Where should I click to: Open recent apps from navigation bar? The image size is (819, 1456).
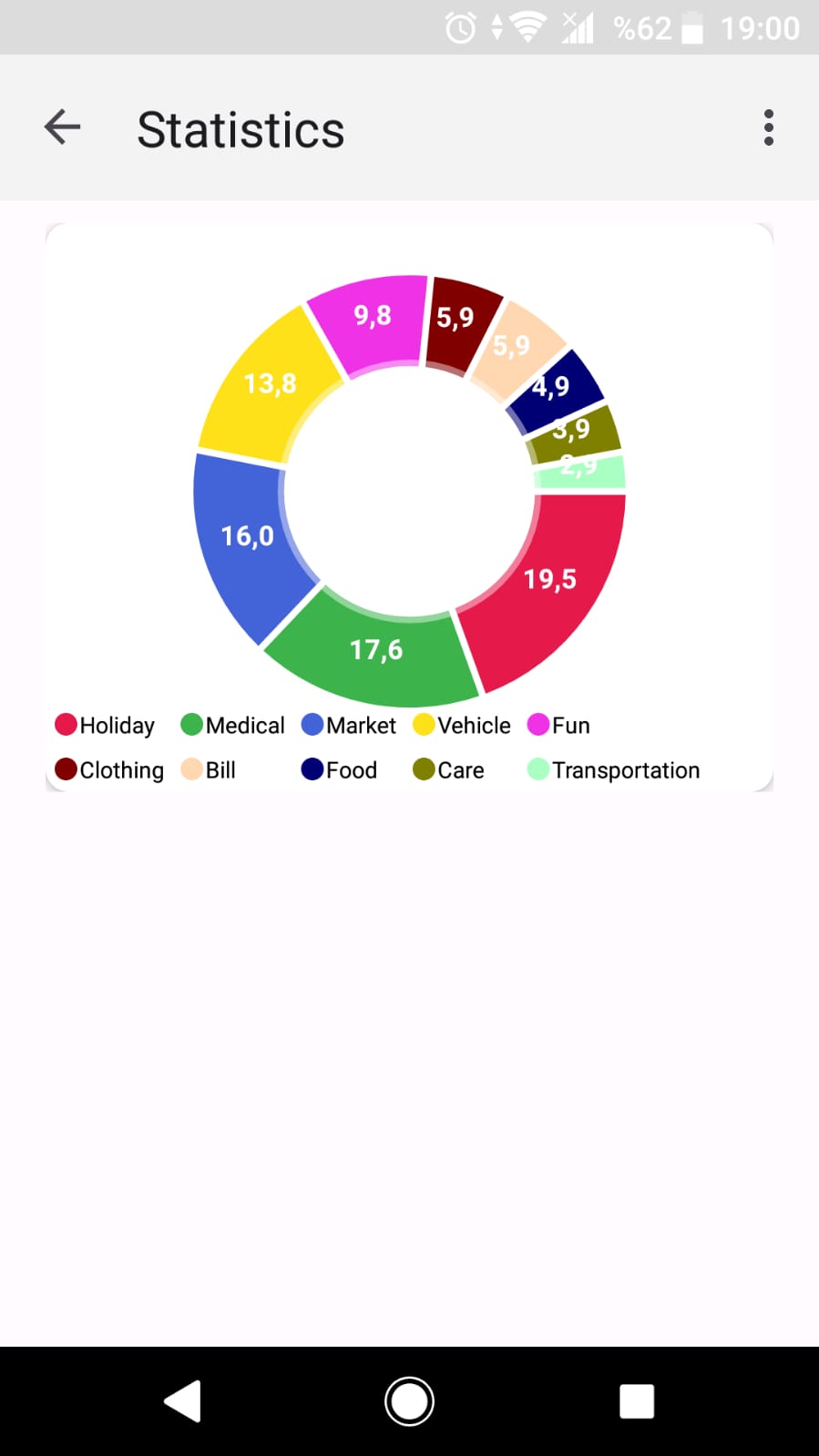(637, 1401)
